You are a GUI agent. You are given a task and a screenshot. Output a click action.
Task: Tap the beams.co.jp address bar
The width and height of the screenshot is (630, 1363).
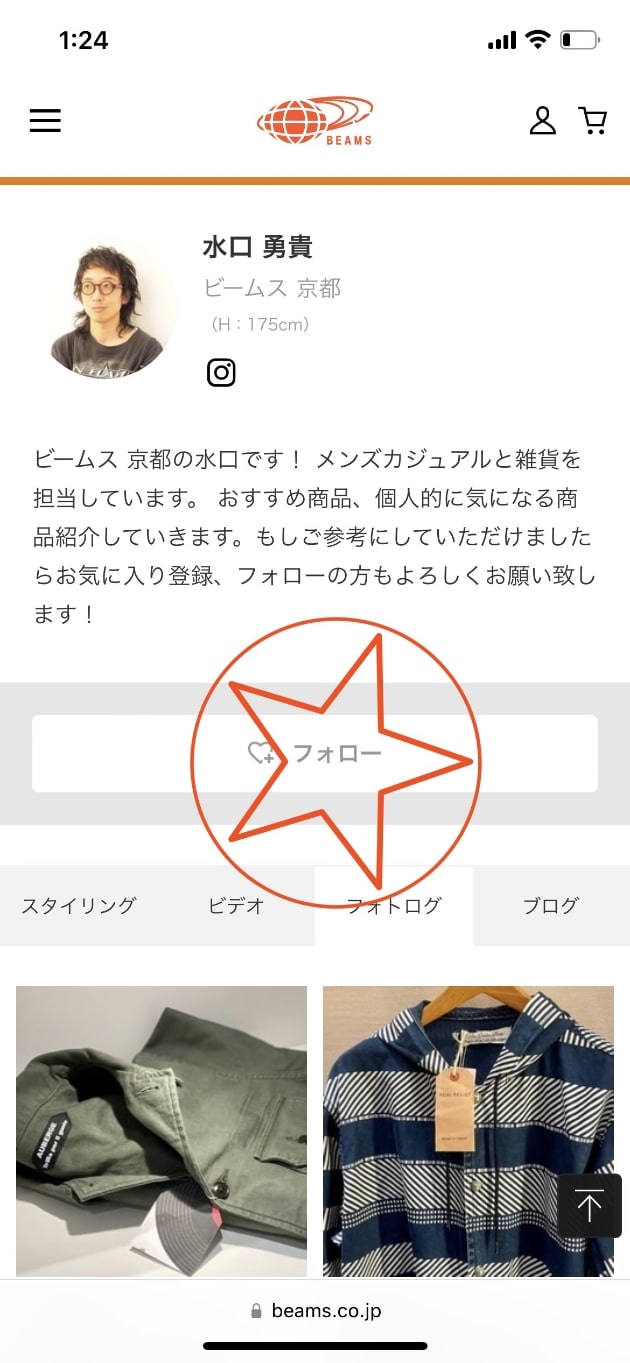(315, 1310)
